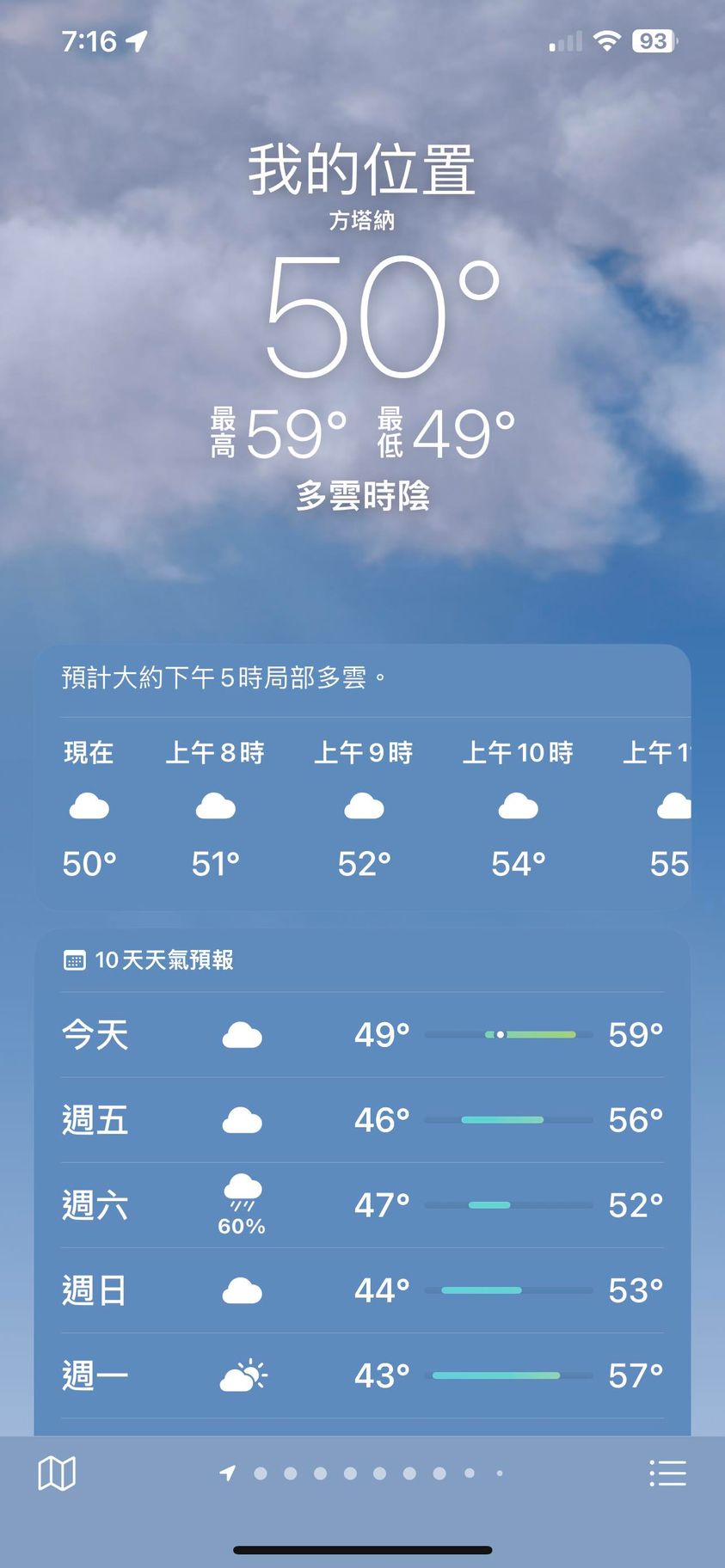
Task: Select the 上午 9 時 hourly forecast
Action: click(363, 808)
